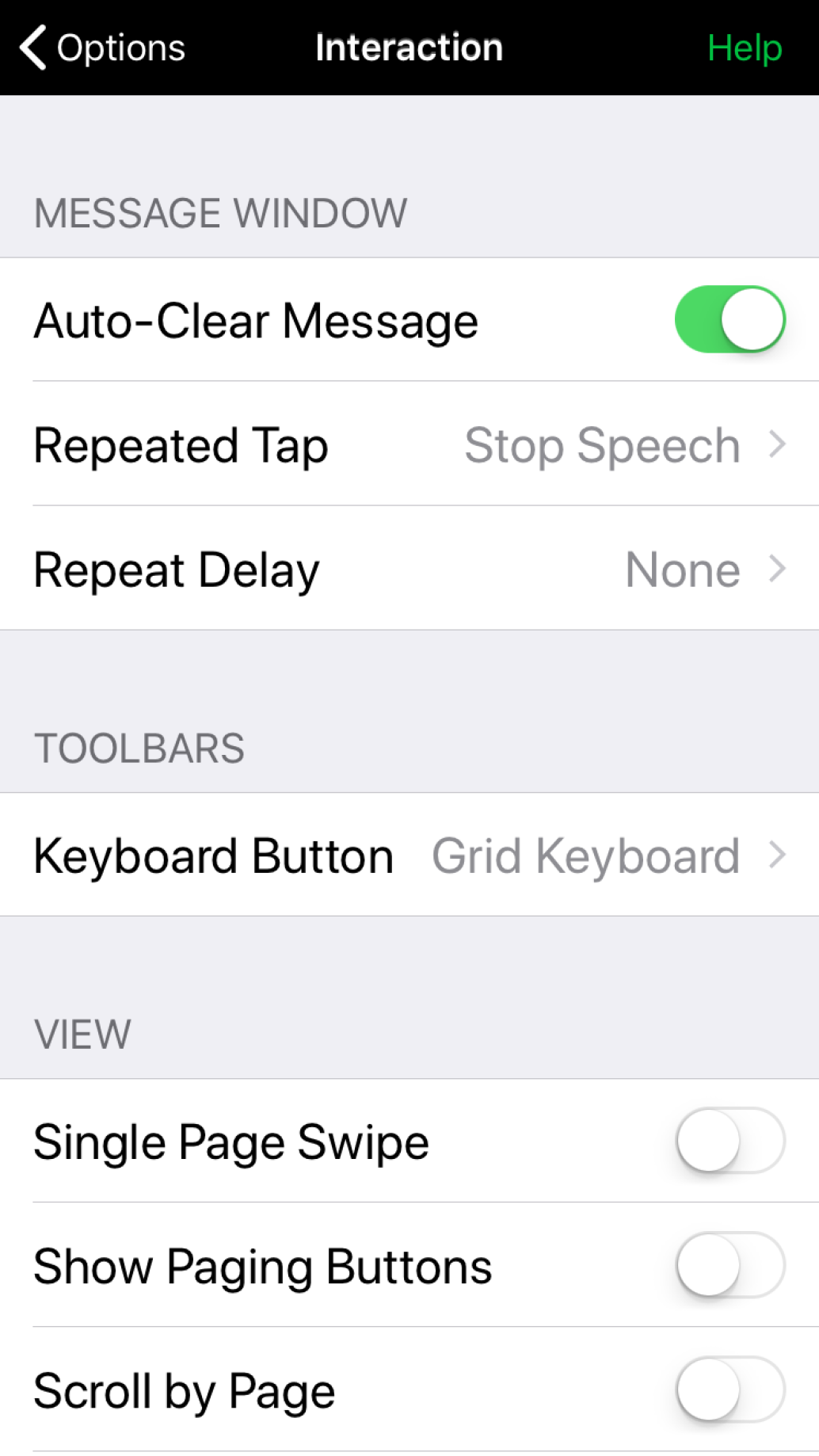Tap the Repeat Delay row label
Image resolution: width=819 pixels, height=1456 pixels.
pyautogui.click(x=176, y=569)
